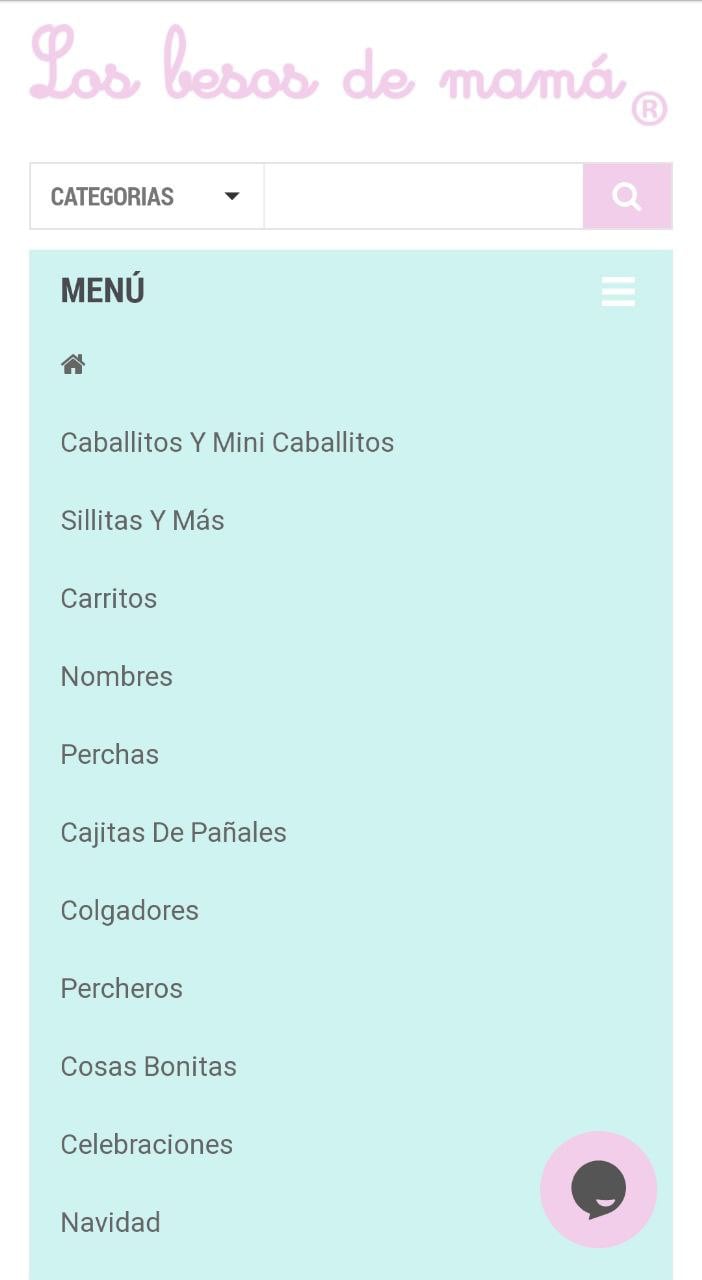The width and height of the screenshot is (702, 1280).
Task: Open Caballitos Y Mini Caballitos category
Action: [x=227, y=442]
